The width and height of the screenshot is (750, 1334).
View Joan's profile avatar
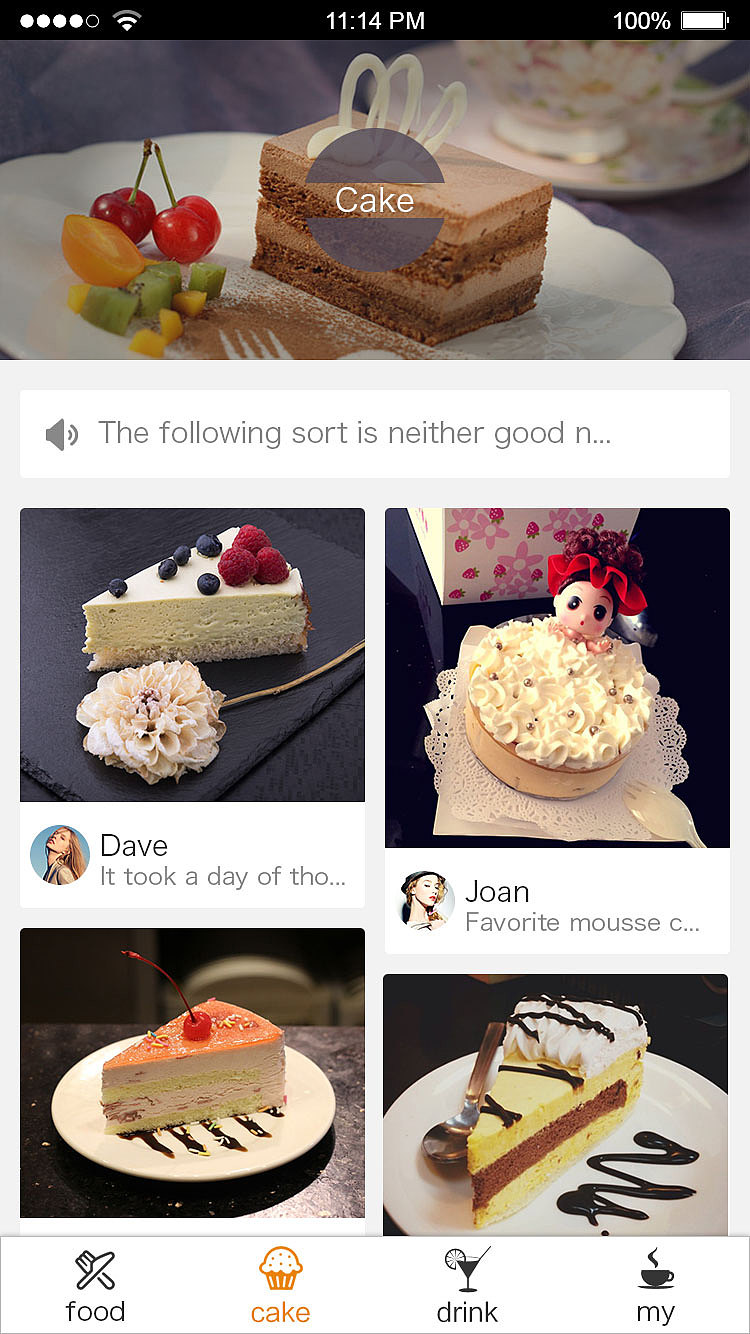tap(428, 900)
